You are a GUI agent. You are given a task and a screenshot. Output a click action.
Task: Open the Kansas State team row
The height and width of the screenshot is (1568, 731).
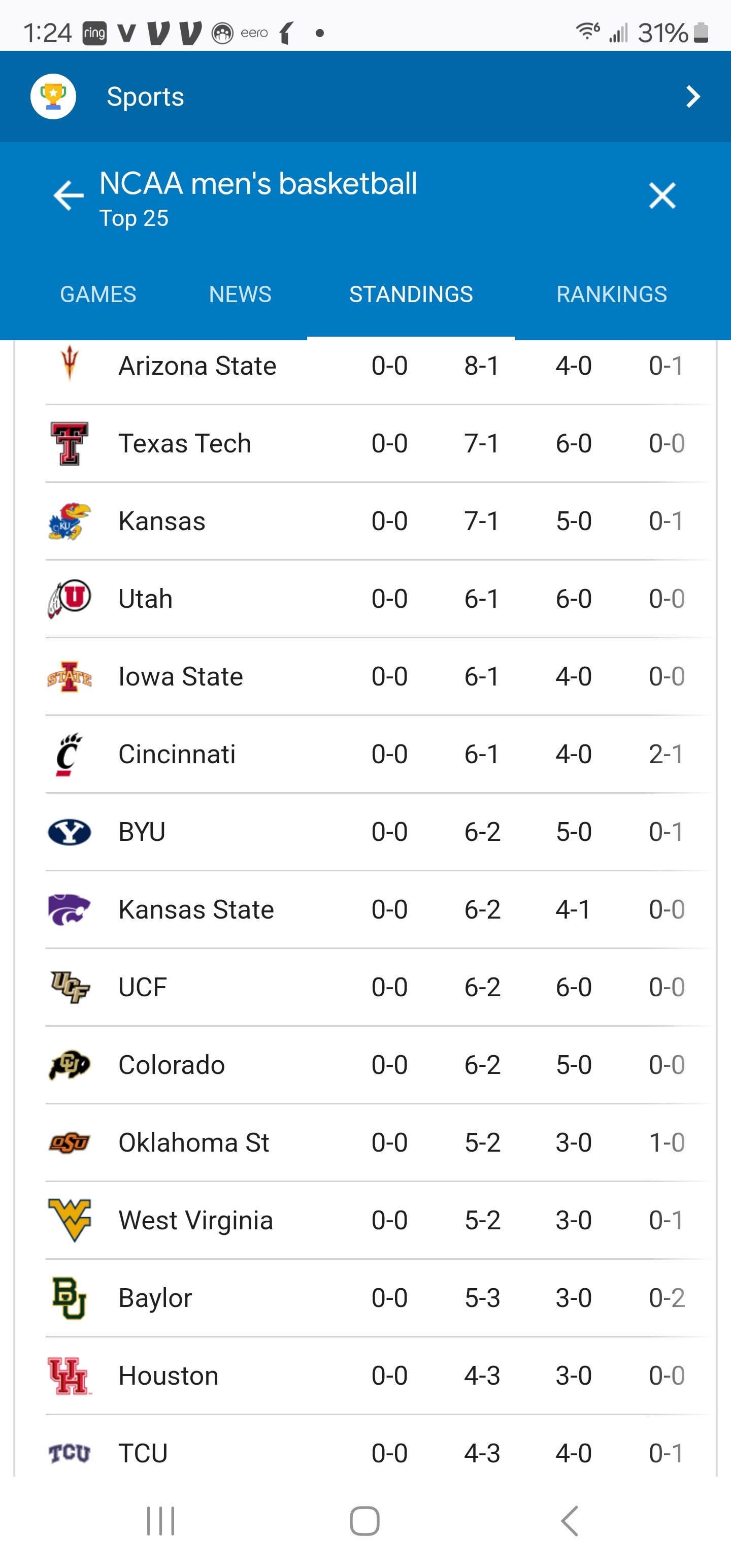(378, 909)
